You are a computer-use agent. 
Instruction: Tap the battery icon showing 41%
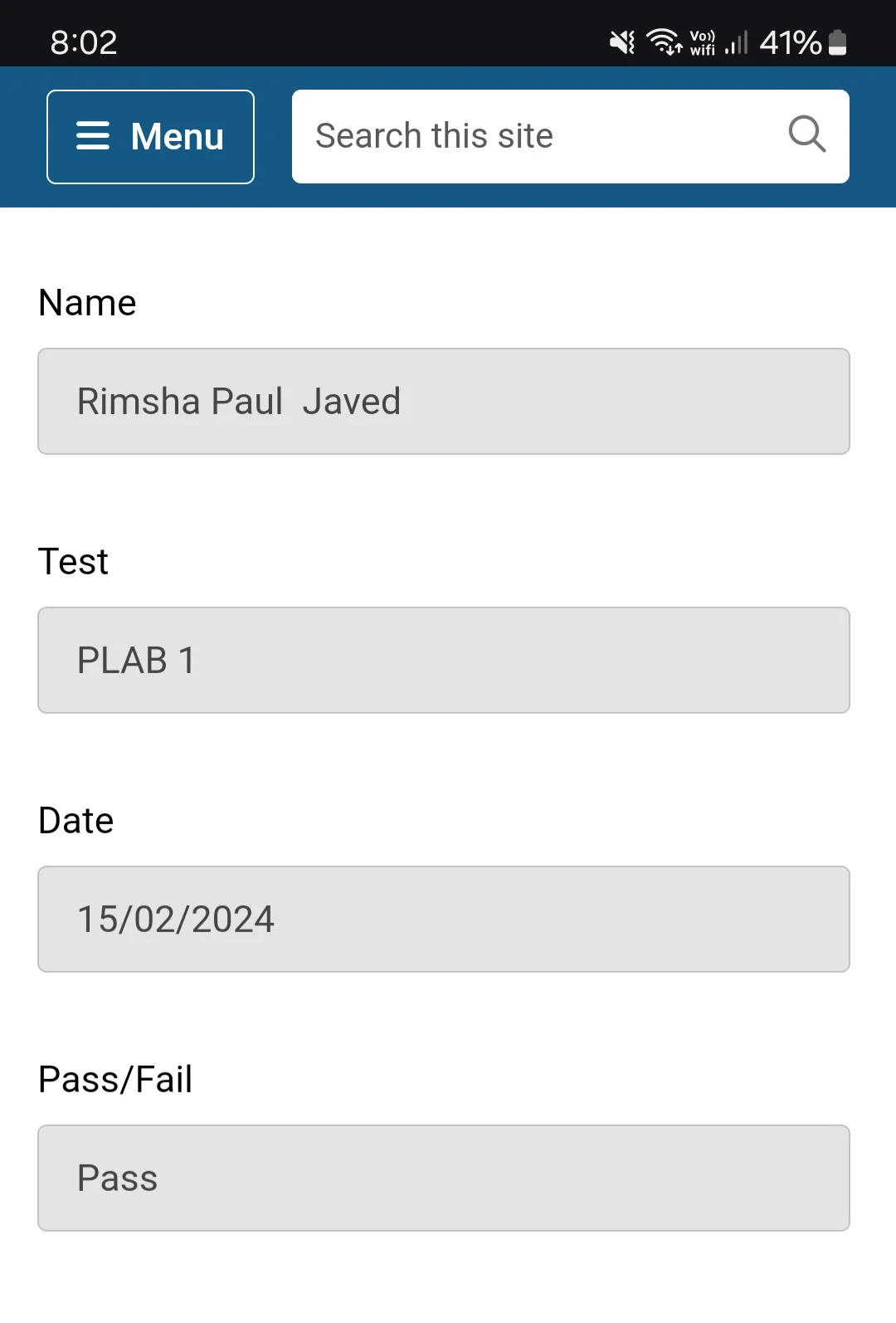836,41
